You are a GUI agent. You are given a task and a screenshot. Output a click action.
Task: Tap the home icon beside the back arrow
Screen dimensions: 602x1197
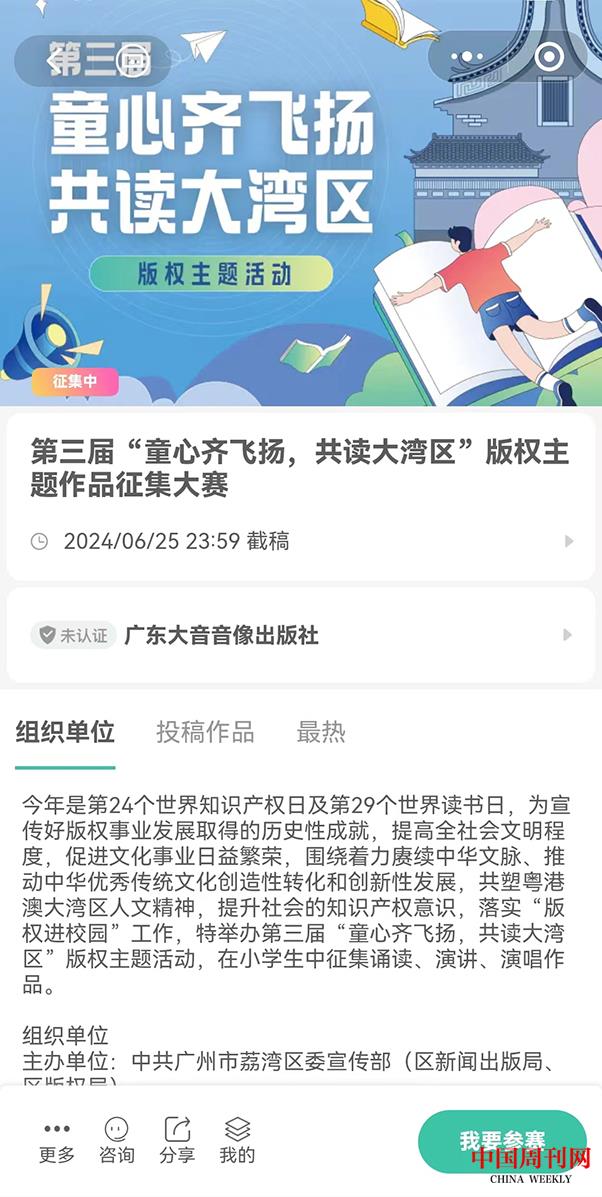click(131, 60)
